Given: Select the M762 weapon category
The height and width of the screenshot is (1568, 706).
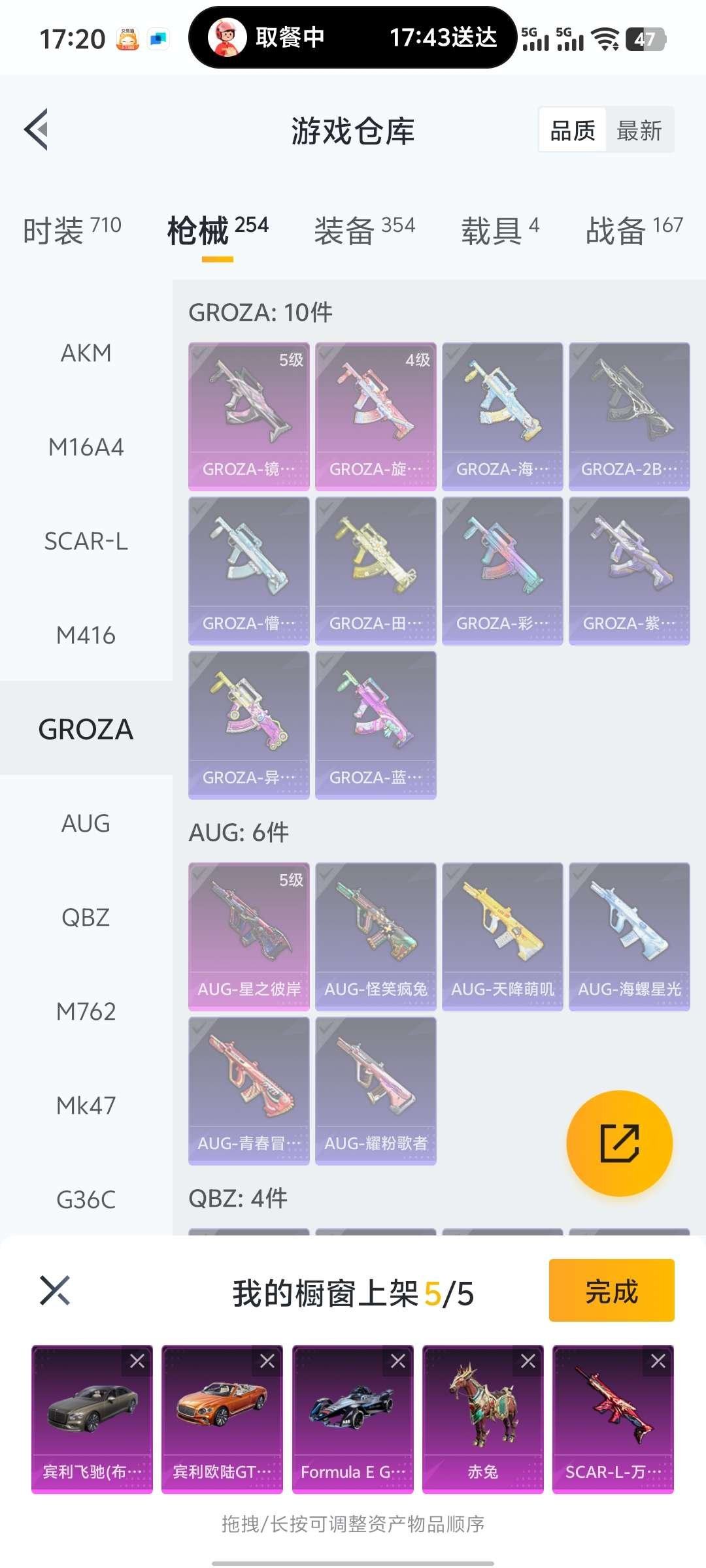Looking at the screenshot, I should pos(86,1011).
